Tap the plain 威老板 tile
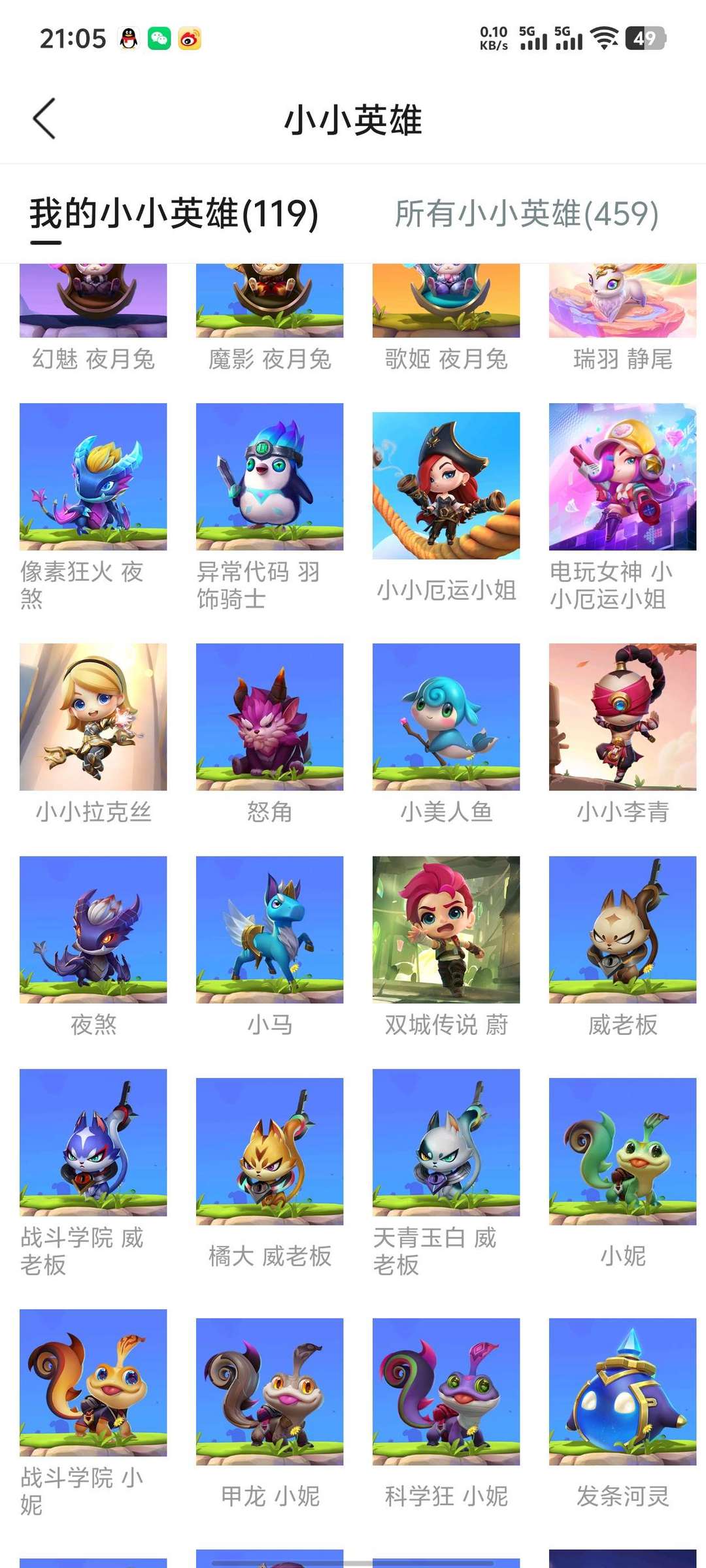 (x=622, y=947)
